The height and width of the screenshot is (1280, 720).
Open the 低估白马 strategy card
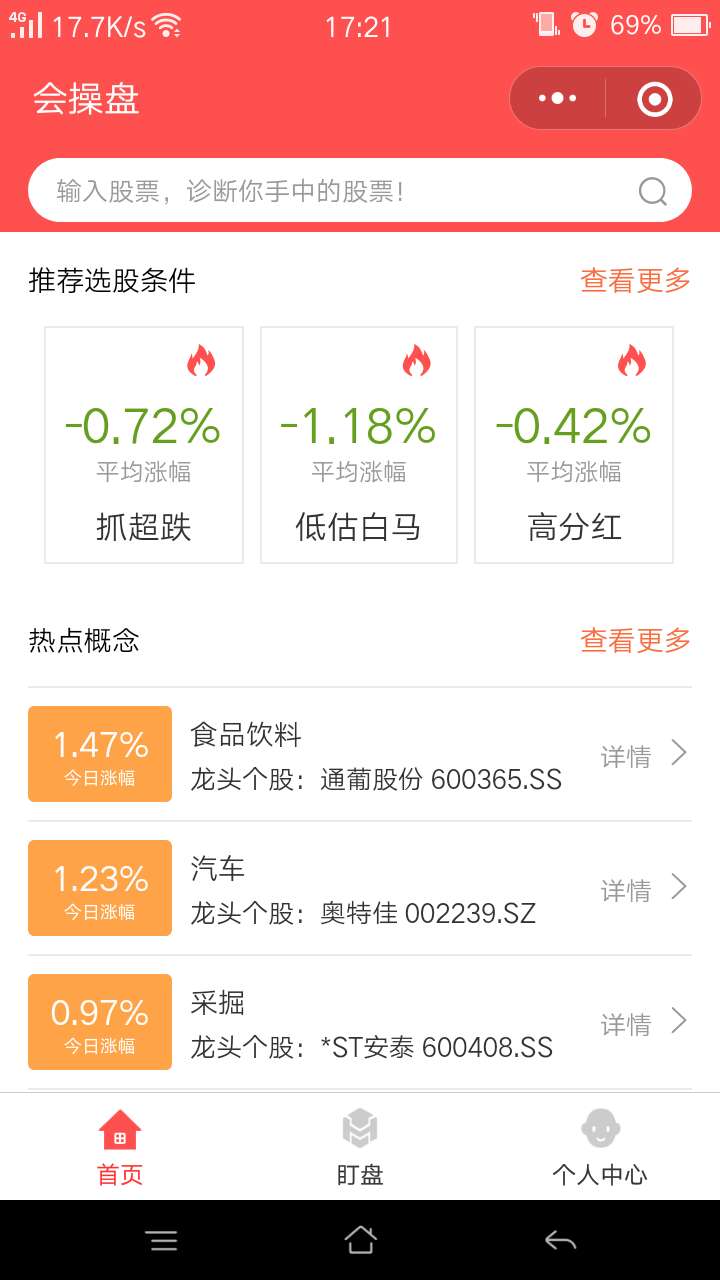[359, 445]
